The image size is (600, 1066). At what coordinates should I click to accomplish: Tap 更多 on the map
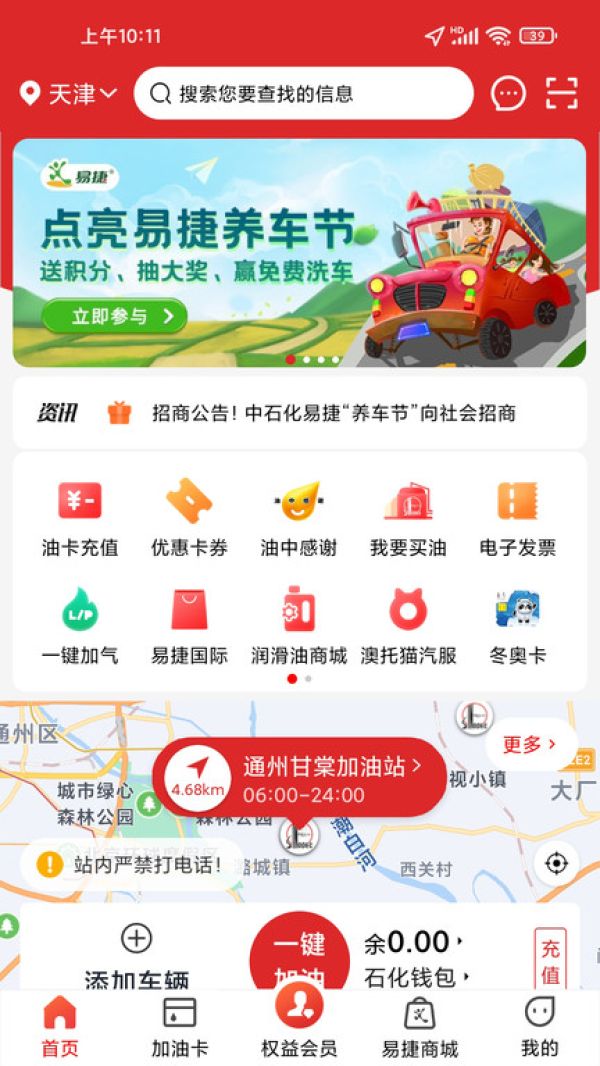coord(529,744)
